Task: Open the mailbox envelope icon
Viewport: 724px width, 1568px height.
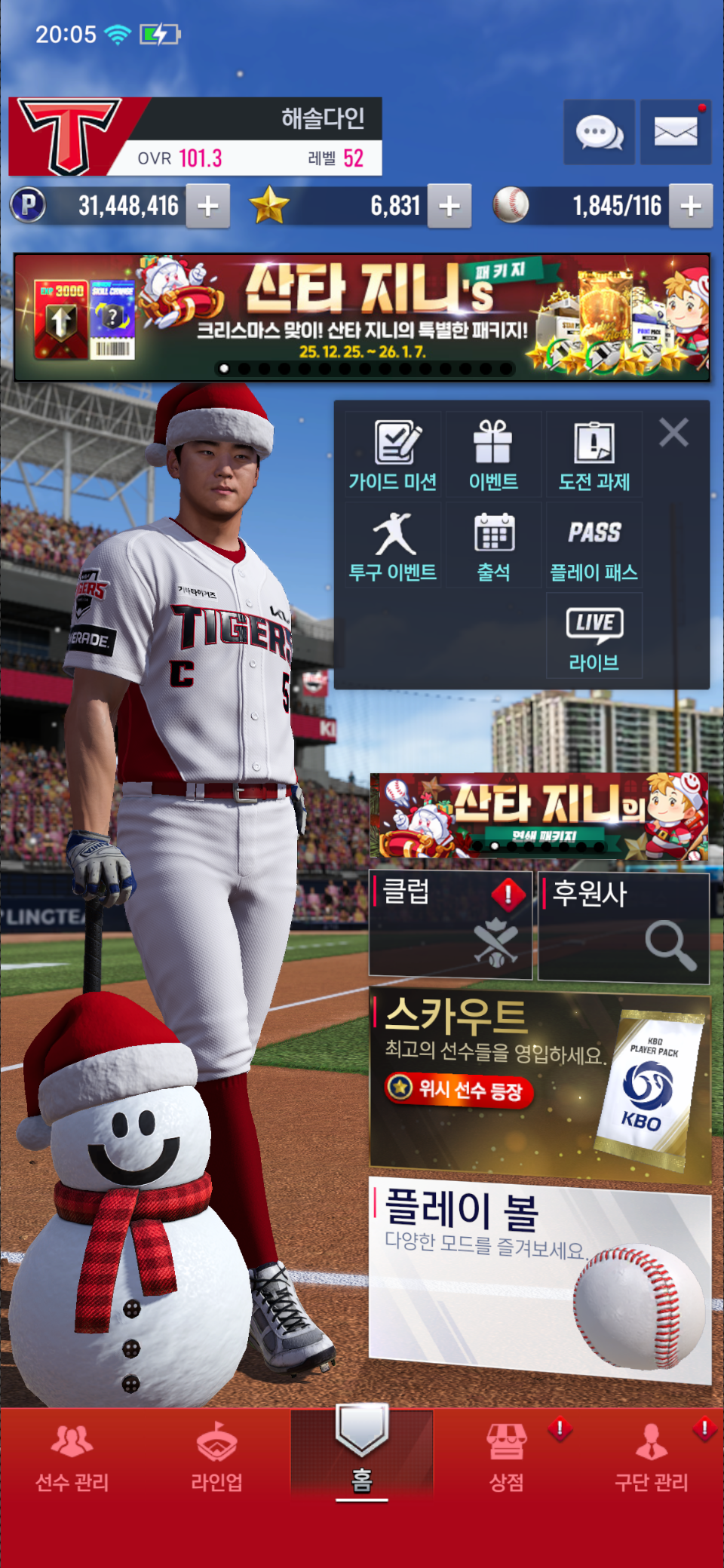Action: (x=675, y=133)
